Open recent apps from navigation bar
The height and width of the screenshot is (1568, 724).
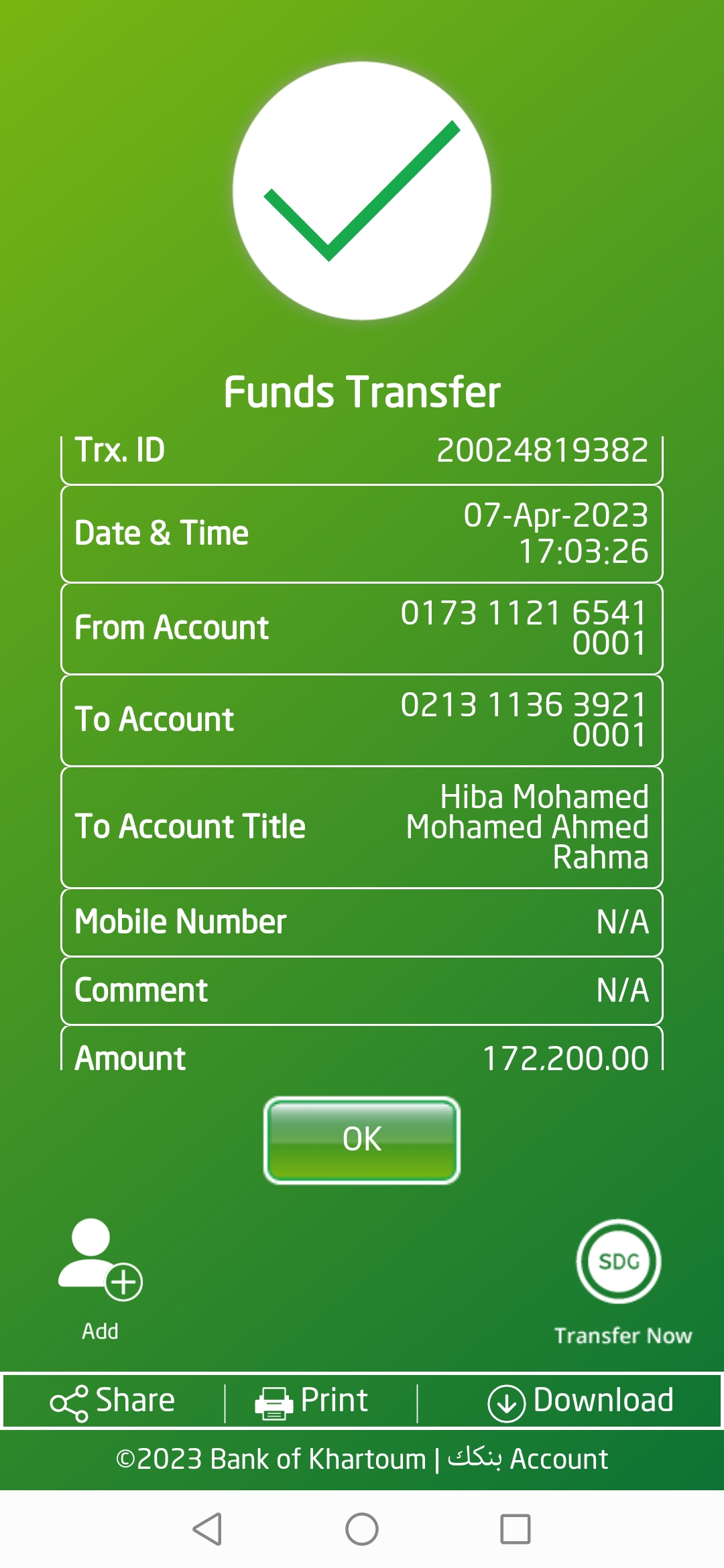coord(515,1529)
